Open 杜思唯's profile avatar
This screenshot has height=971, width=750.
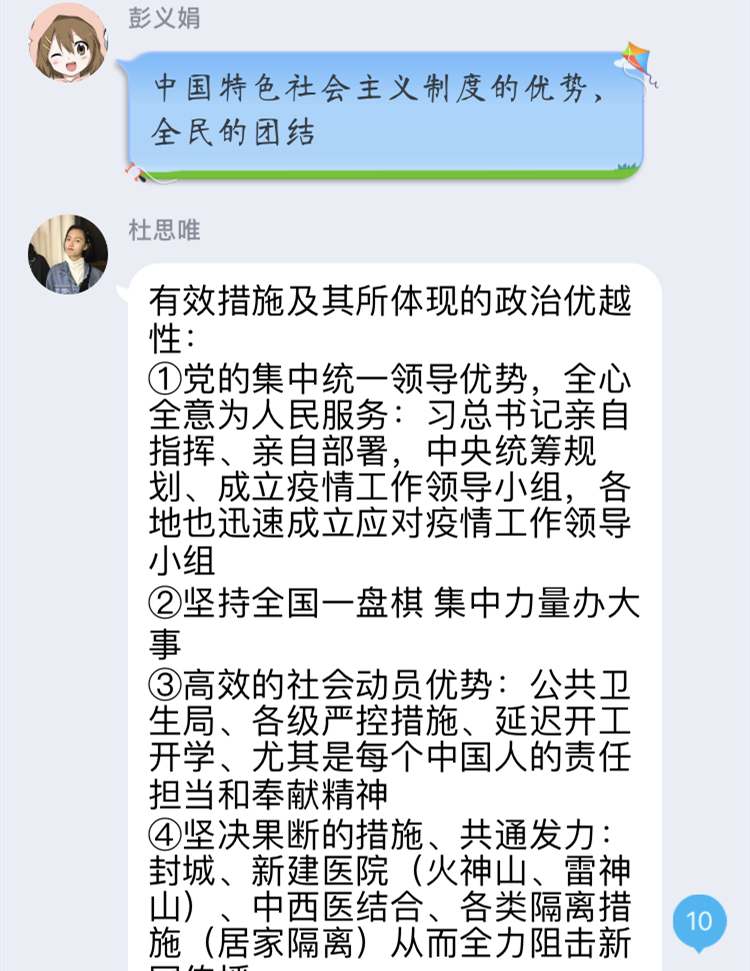(x=67, y=254)
